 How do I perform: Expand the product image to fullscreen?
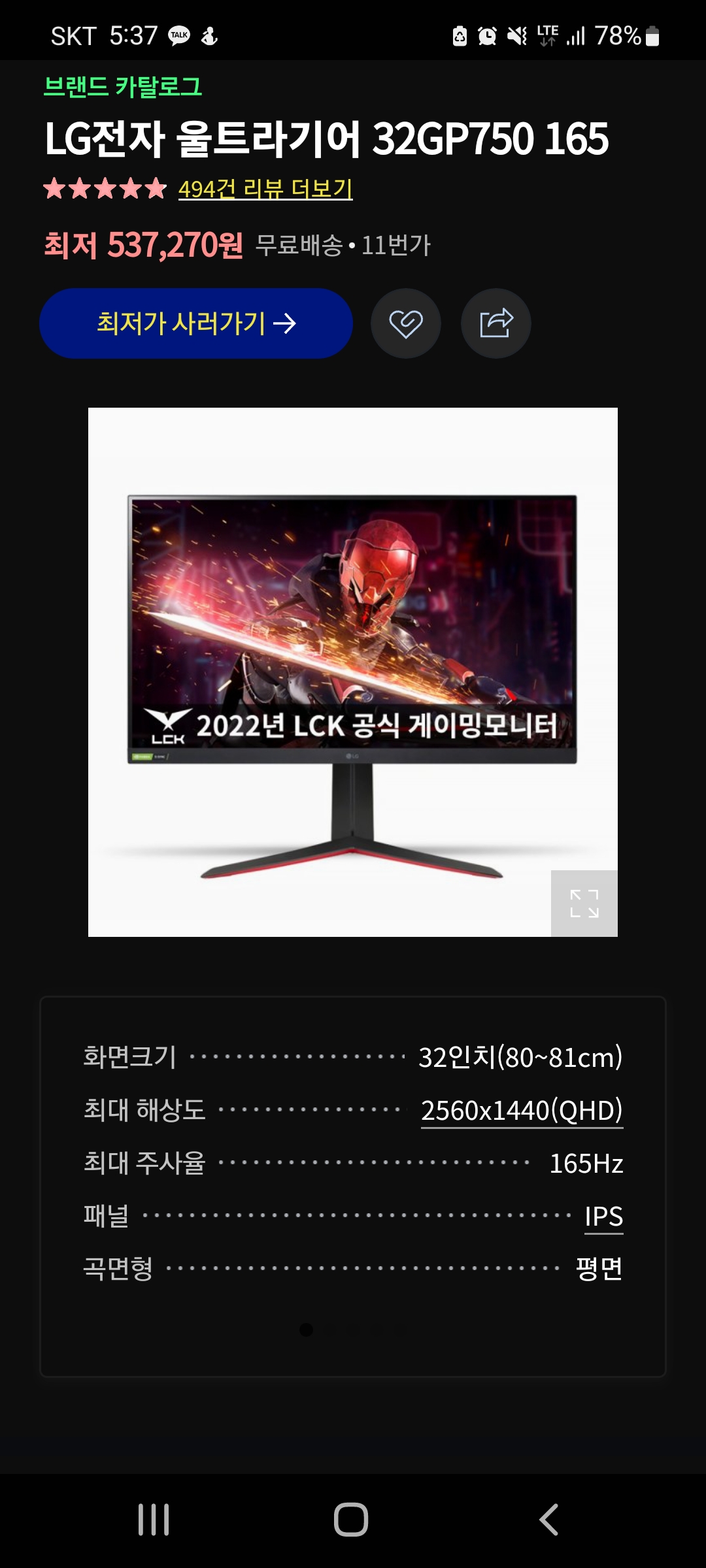584,904
